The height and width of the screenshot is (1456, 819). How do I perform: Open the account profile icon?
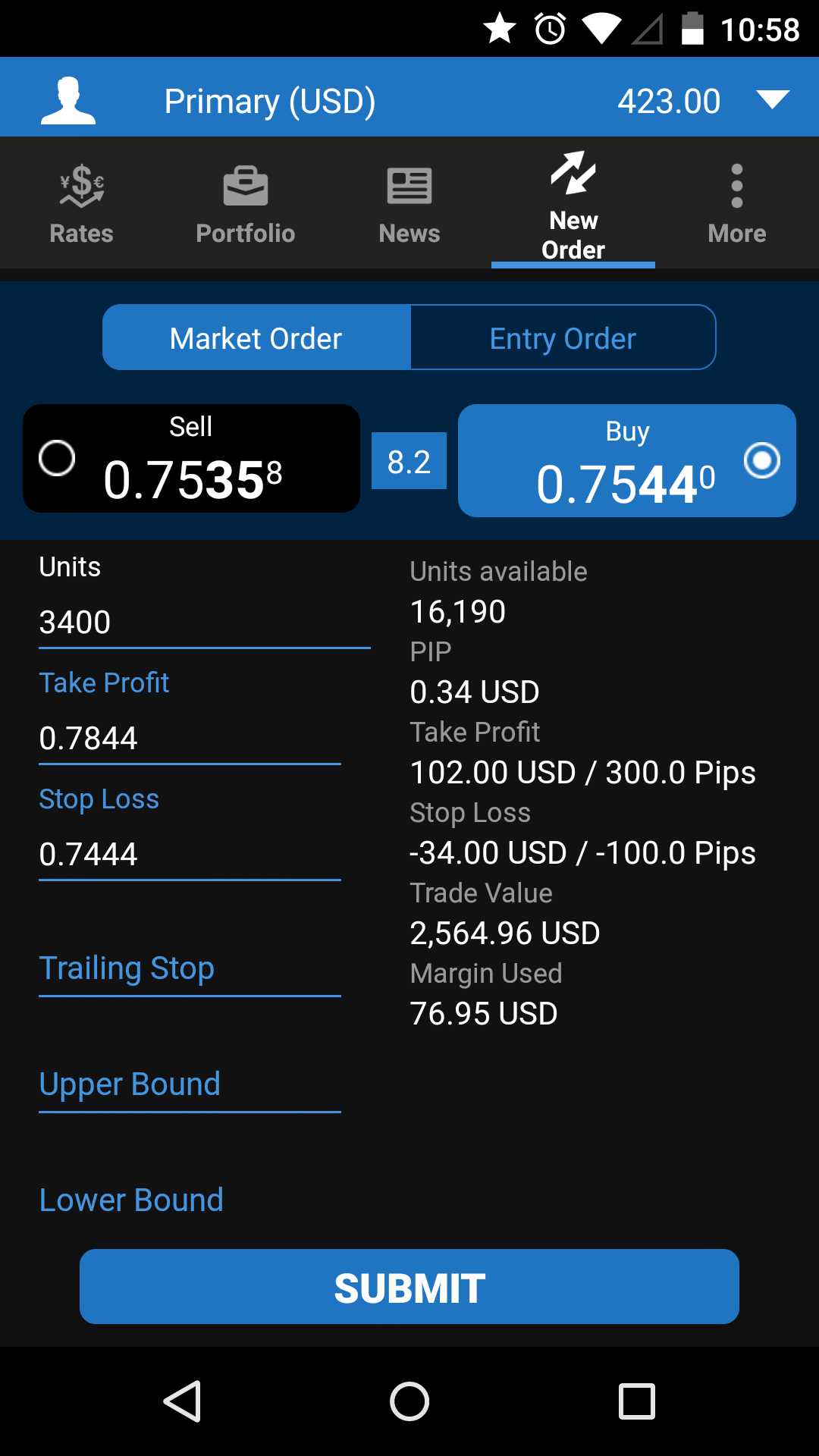coord(68,101)
